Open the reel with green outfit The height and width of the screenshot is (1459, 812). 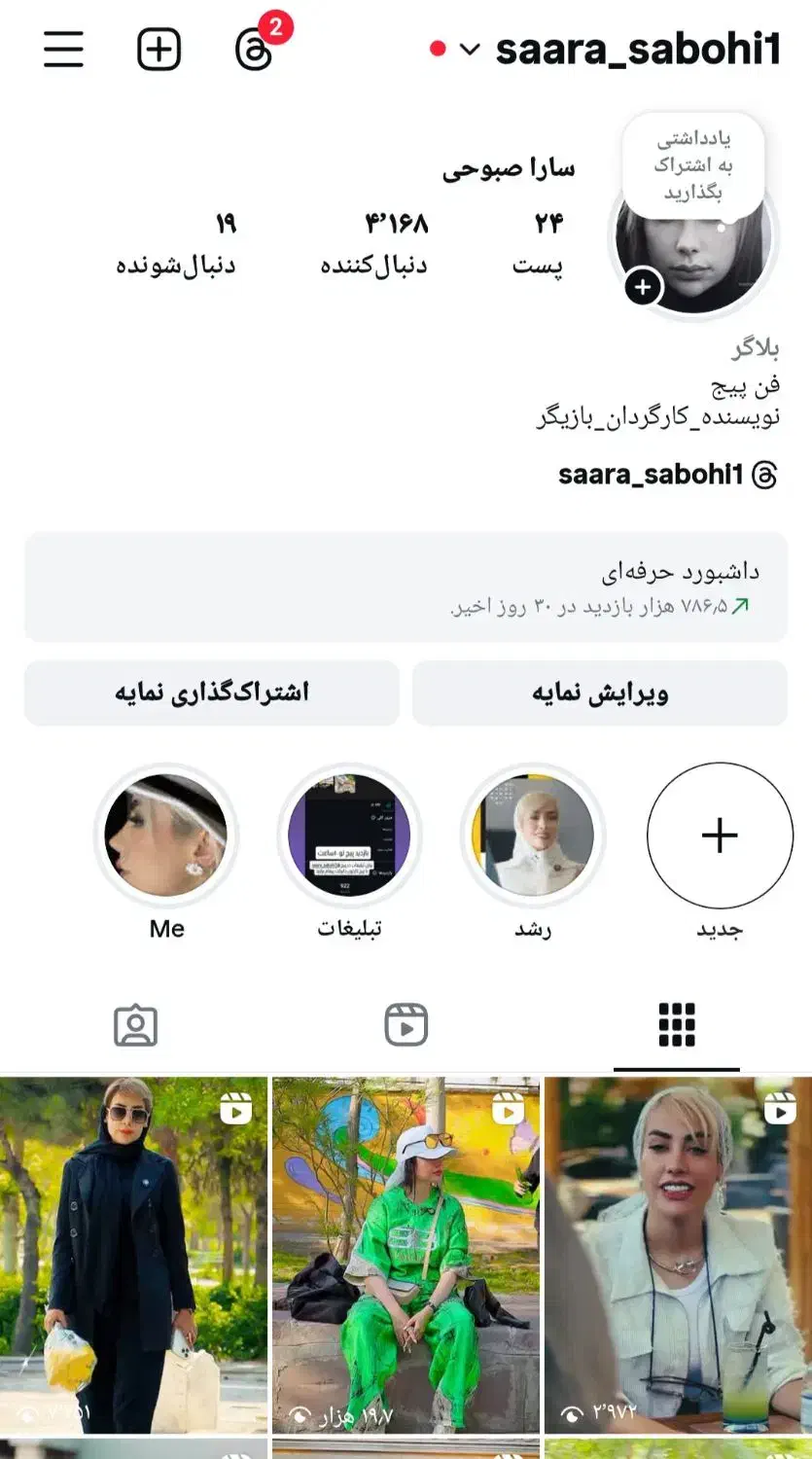pyautogui.click(x=406, y=1255)
